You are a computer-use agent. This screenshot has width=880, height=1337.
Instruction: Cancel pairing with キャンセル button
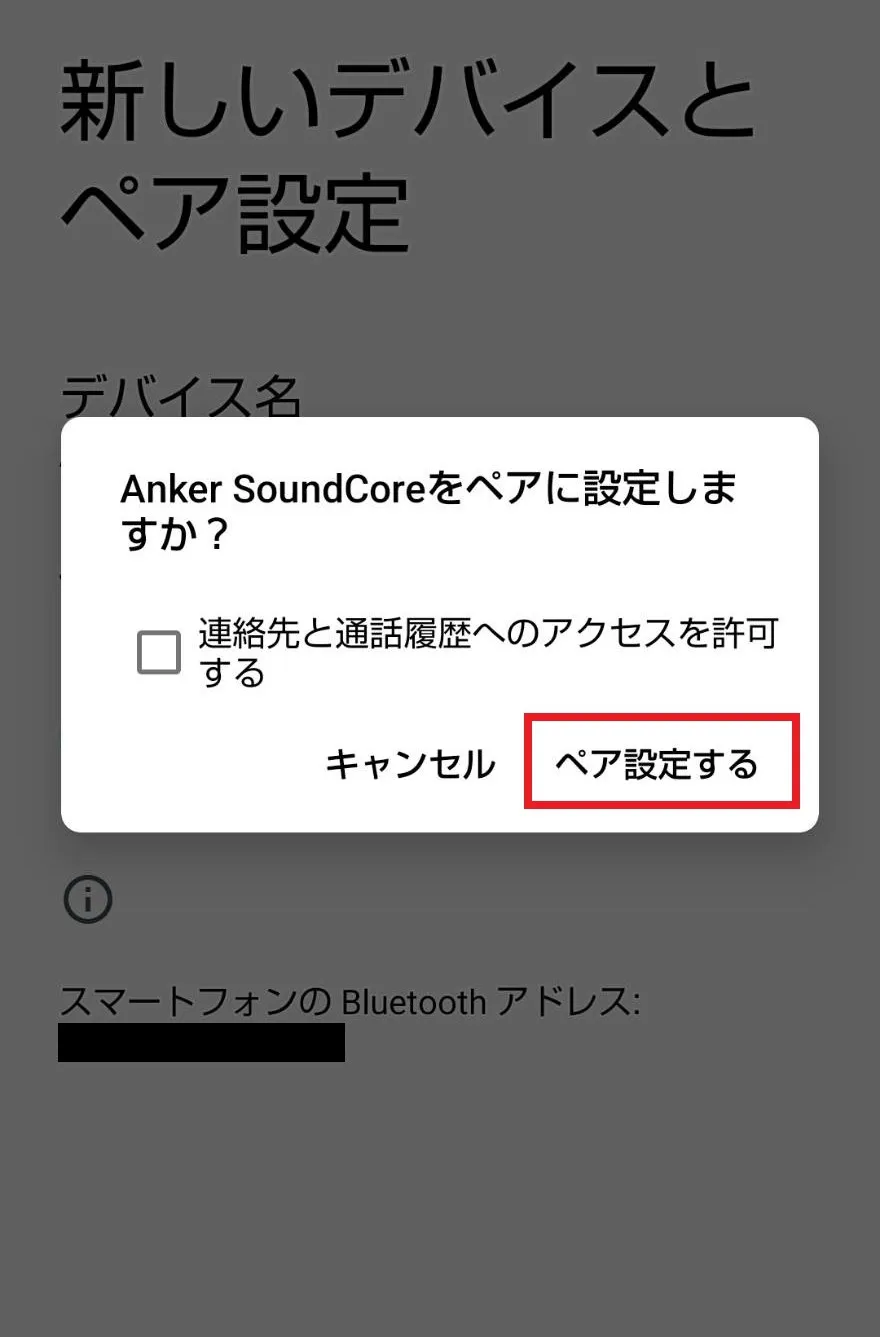point(410,764)
